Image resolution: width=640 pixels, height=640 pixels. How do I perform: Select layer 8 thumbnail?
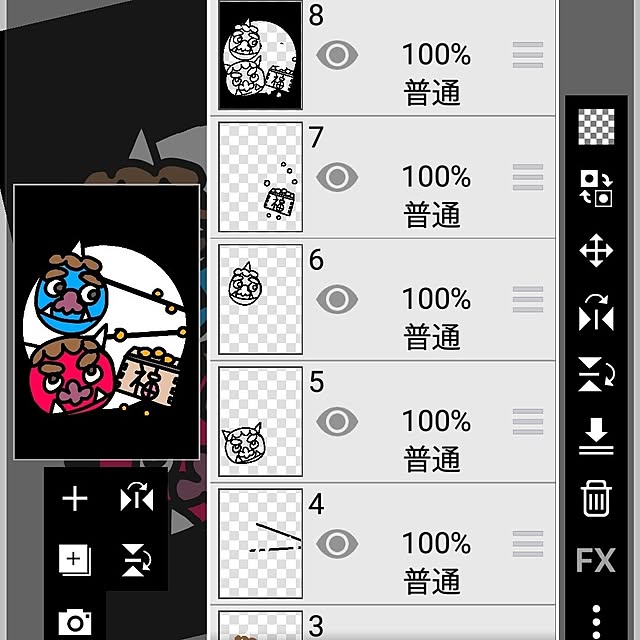(260, 55)
